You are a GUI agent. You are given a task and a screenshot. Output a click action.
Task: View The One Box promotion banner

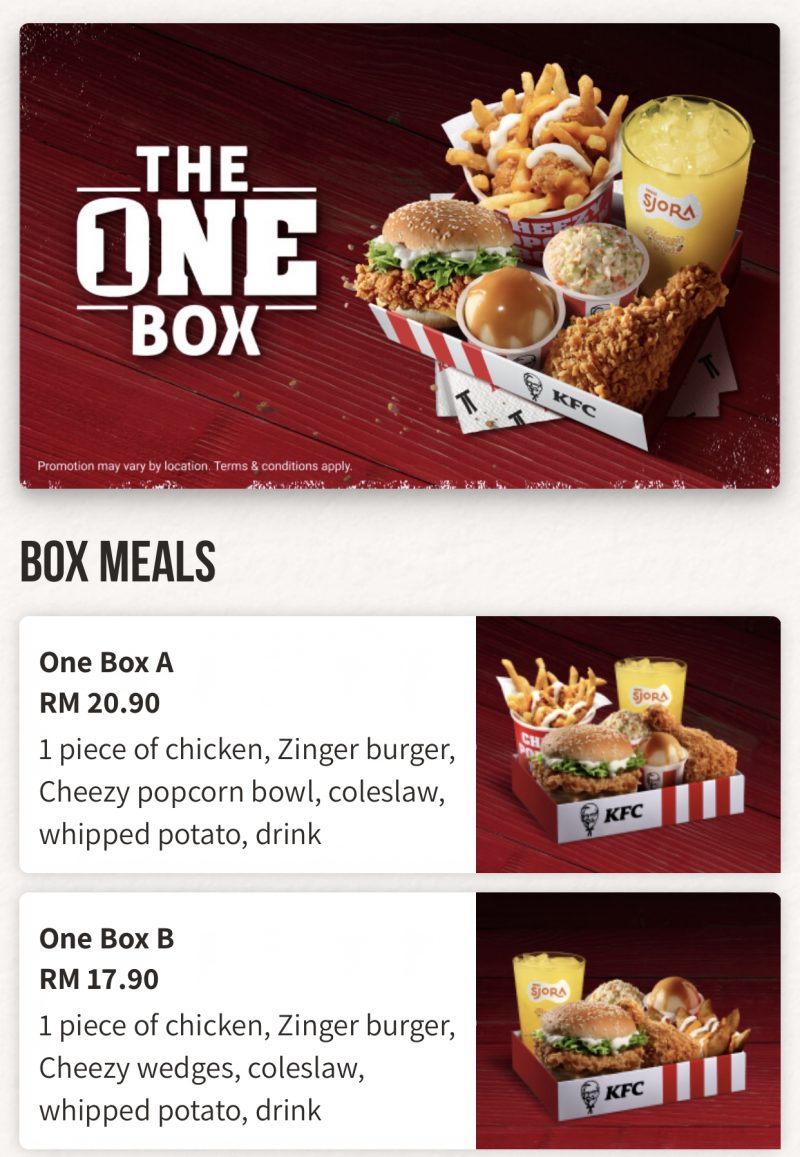399,256
